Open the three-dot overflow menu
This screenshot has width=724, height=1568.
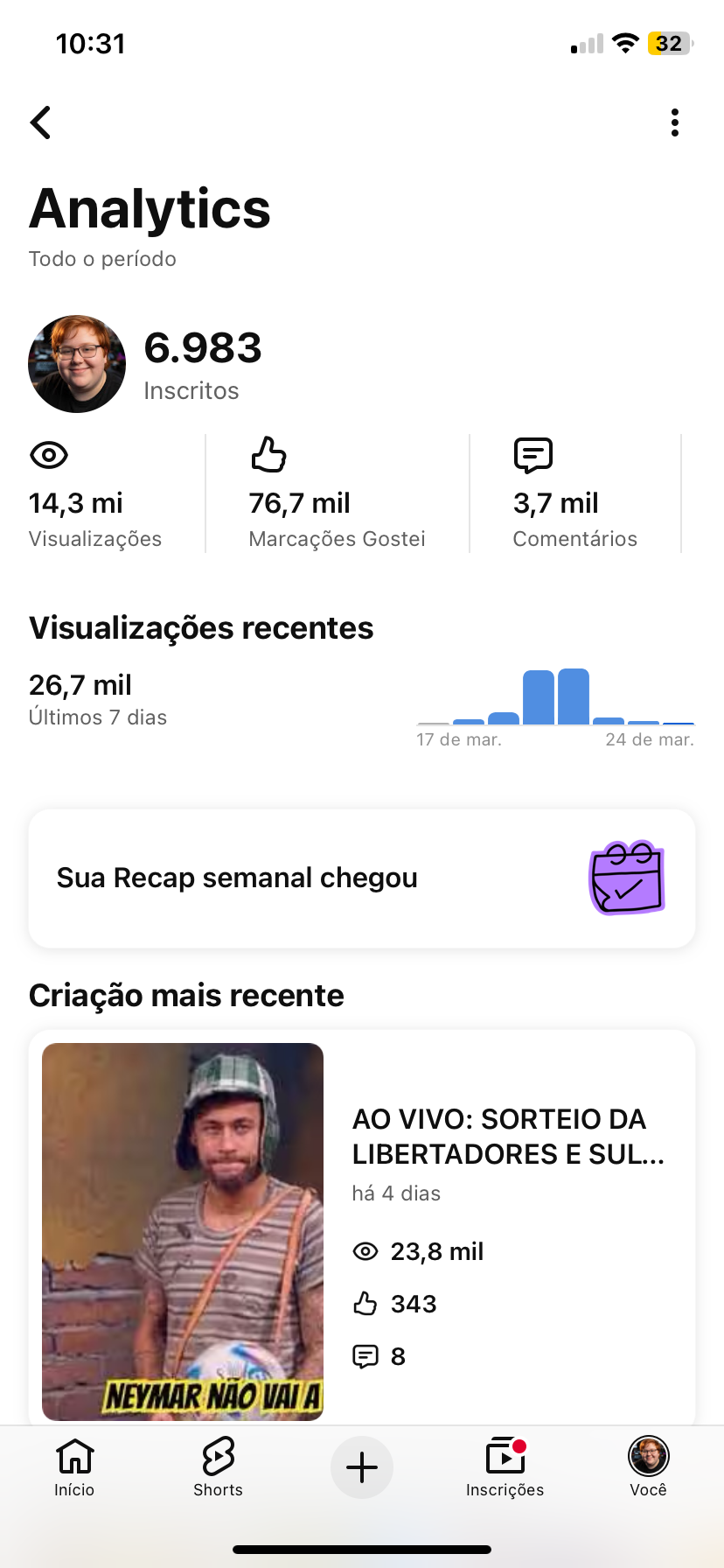point(674,122)
